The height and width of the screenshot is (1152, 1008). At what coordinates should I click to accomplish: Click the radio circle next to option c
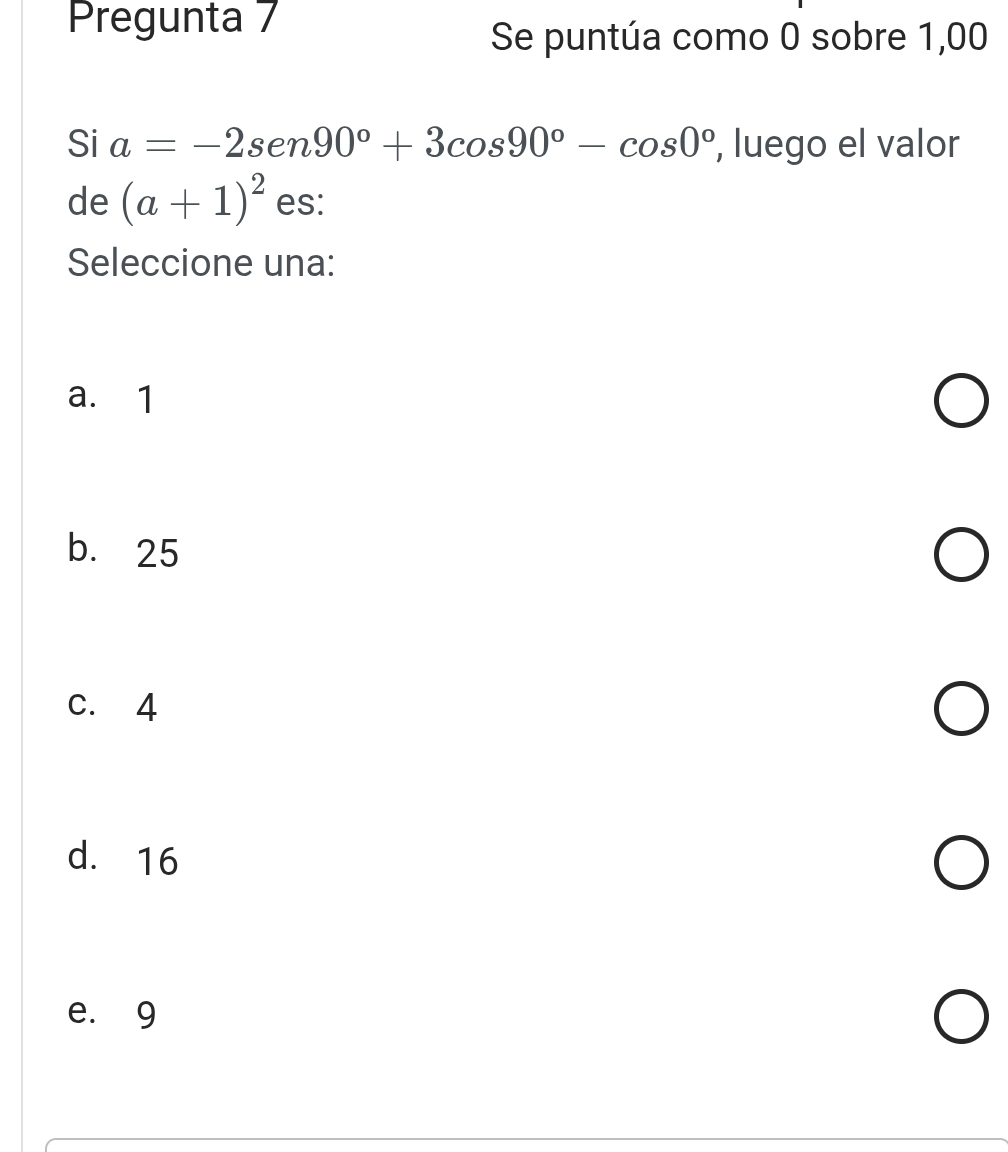click(961, 709)
